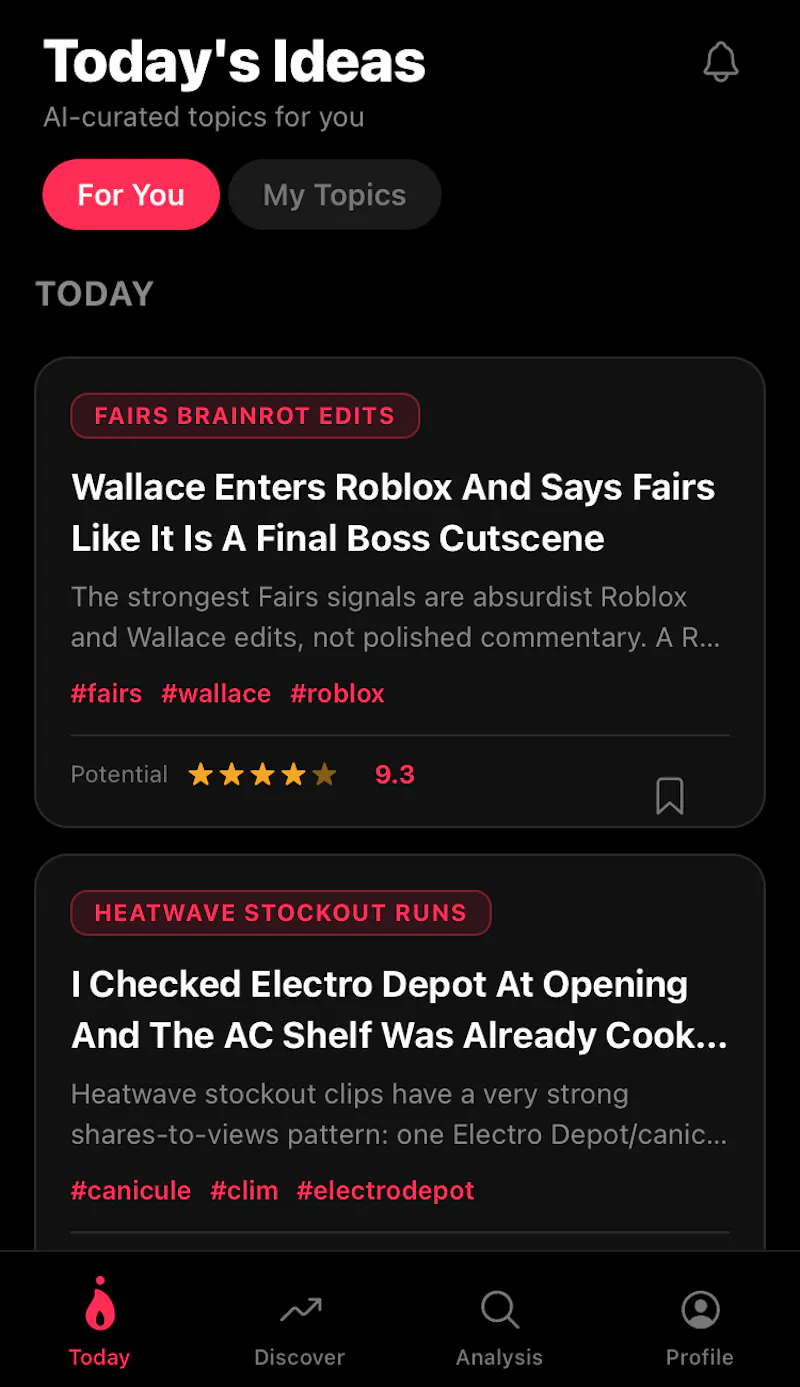
Task: Tap the Heatwave Stockout Runs chip
Action: click(x=281, y=913)
